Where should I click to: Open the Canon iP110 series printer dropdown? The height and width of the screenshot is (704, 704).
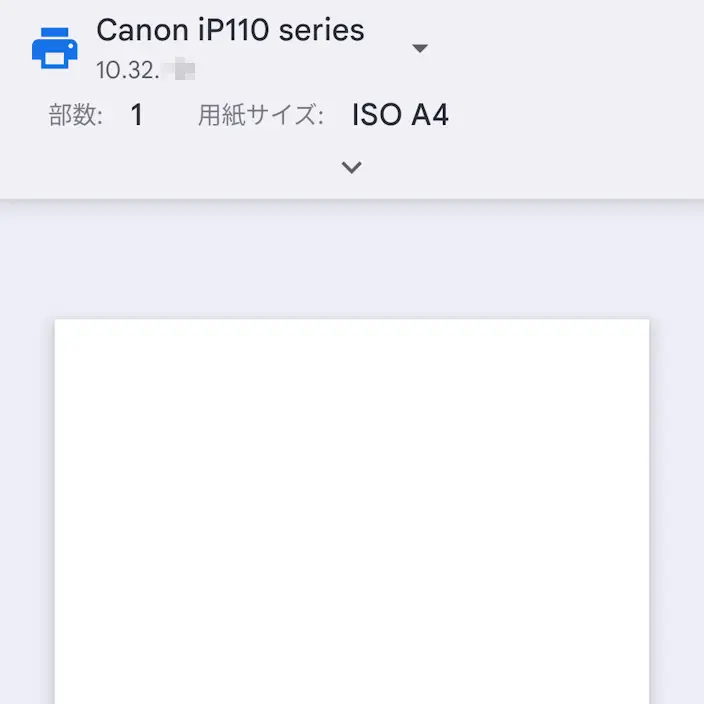tap(419, 48)
